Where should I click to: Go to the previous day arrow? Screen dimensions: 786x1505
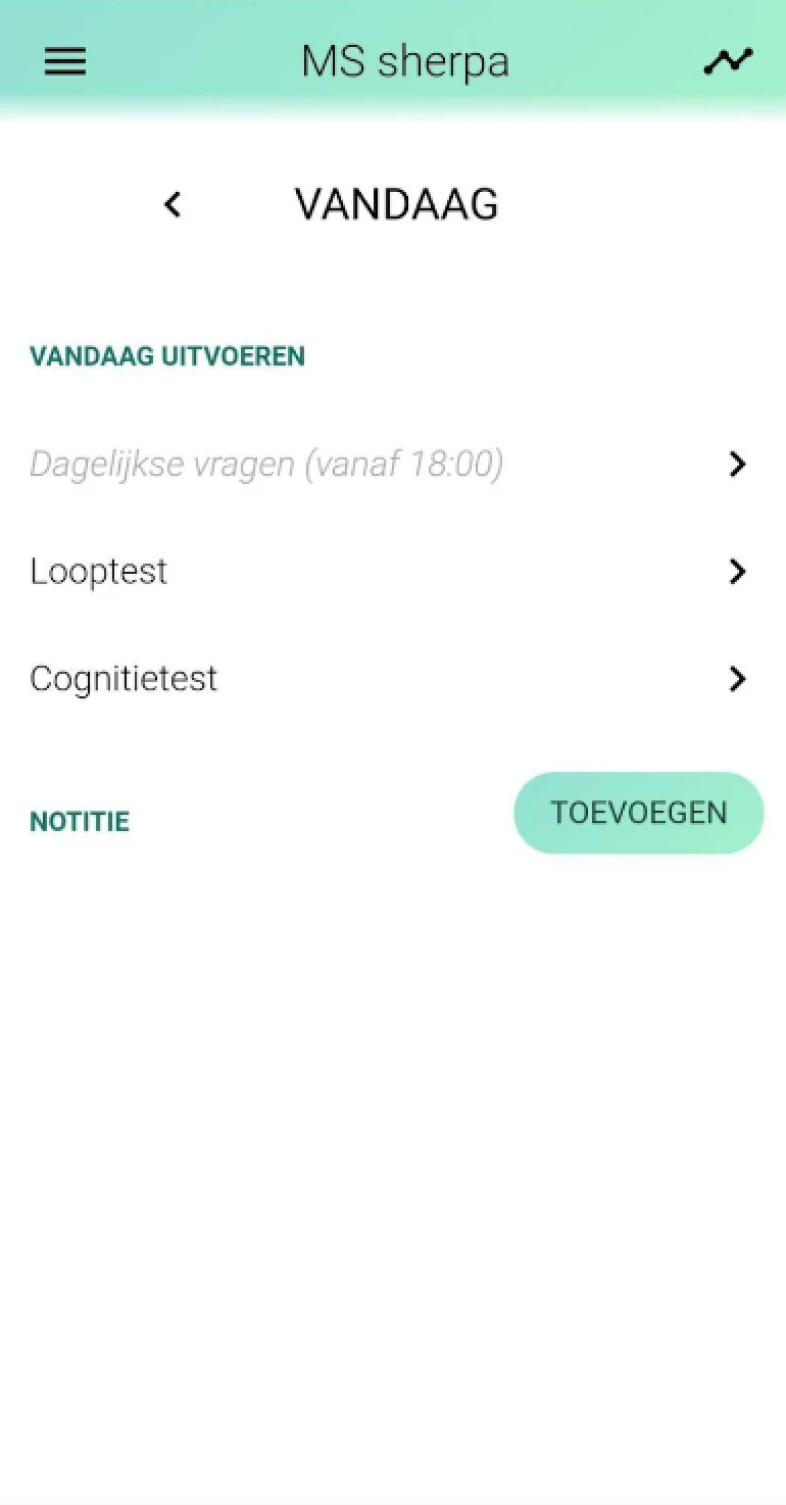[173, 205]
